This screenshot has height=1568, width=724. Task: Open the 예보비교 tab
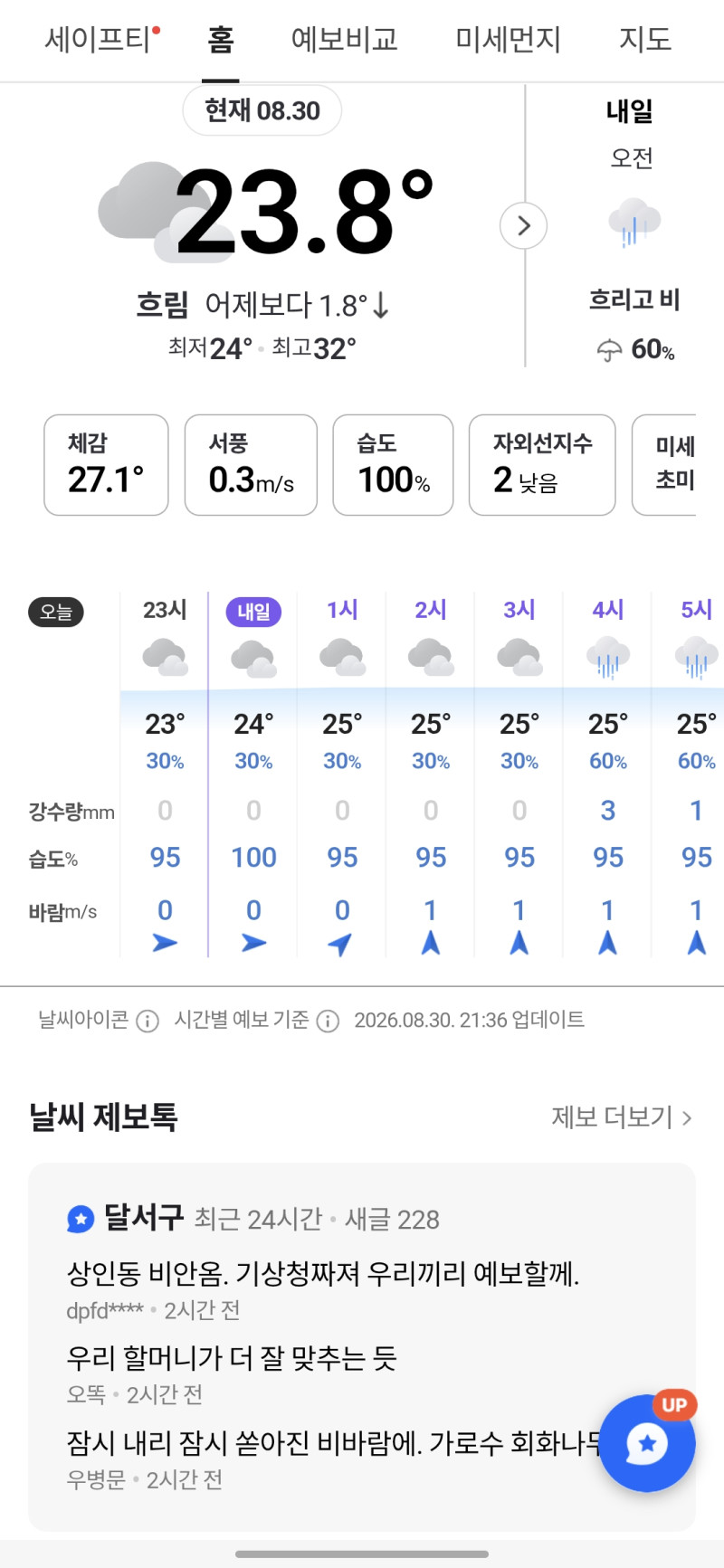(x=345, y=40)
